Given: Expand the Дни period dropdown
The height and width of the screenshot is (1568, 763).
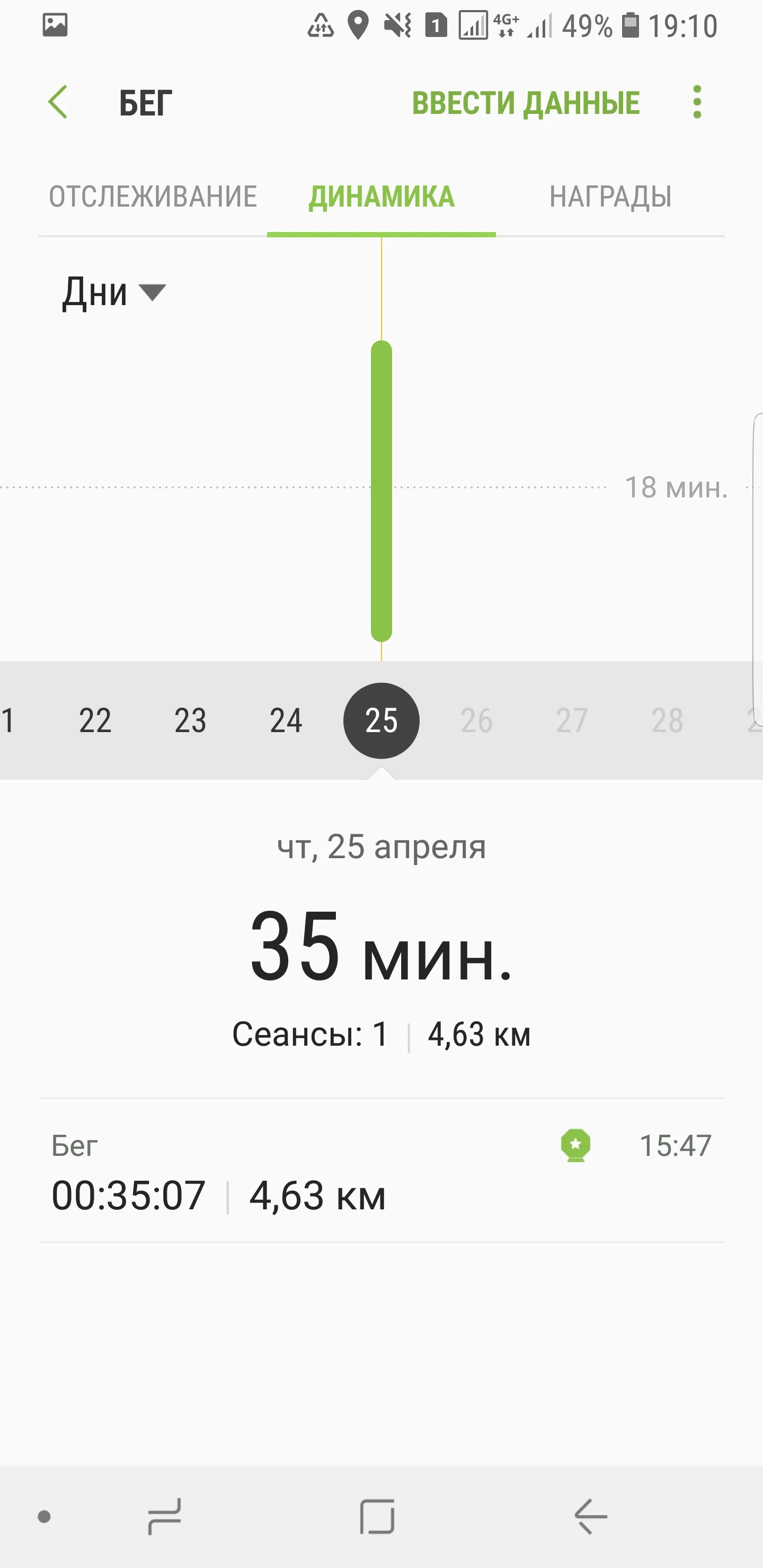Looking at the screenshot, I should 114,293.
